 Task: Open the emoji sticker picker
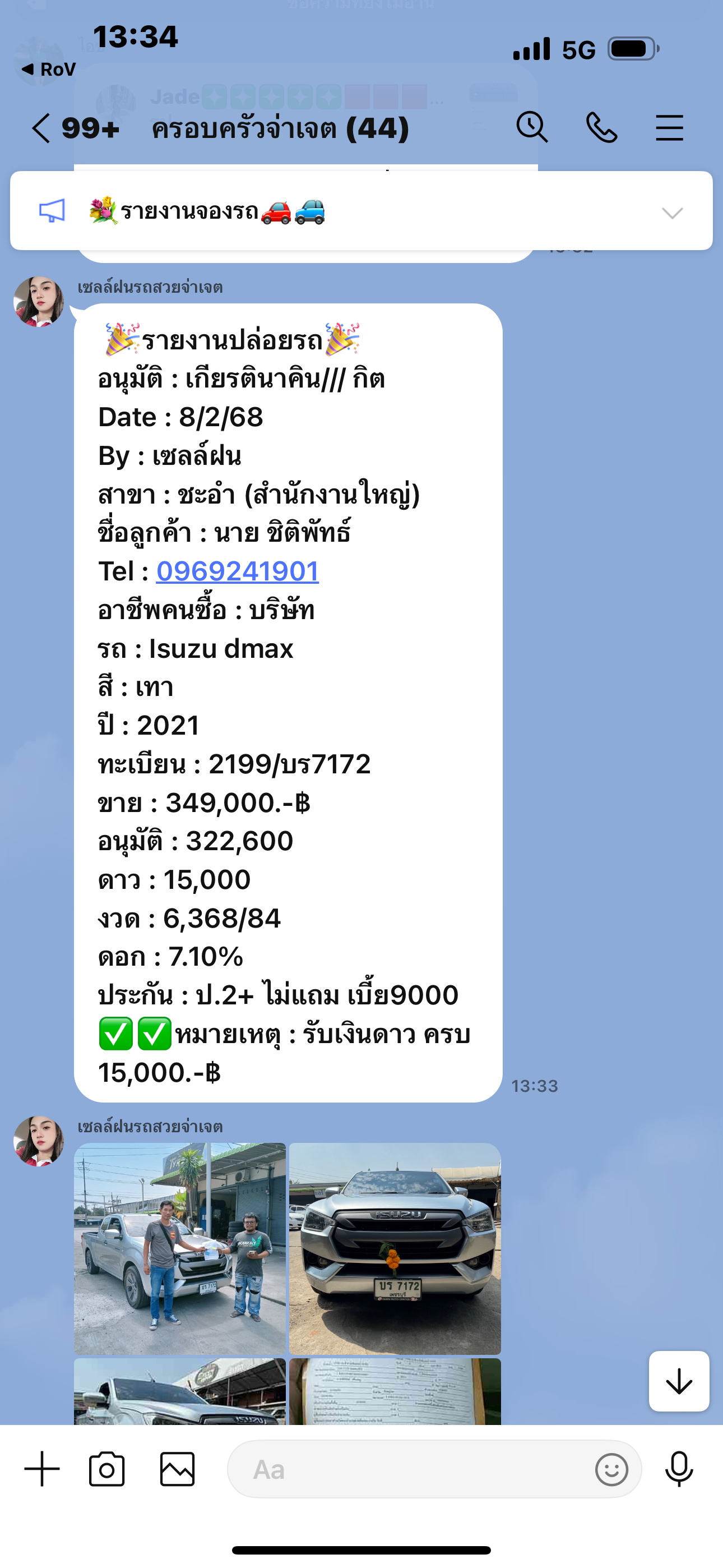point(611,1469)
